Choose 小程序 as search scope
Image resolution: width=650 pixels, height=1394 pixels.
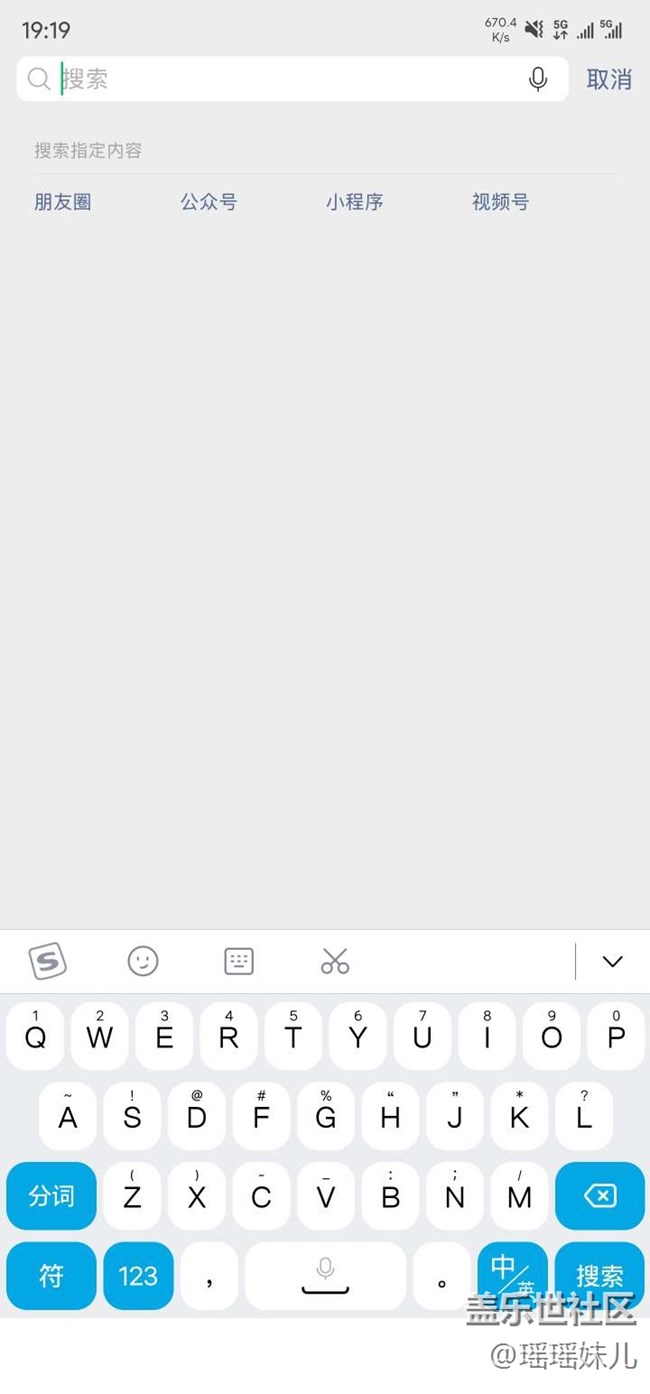pos(355,202)
